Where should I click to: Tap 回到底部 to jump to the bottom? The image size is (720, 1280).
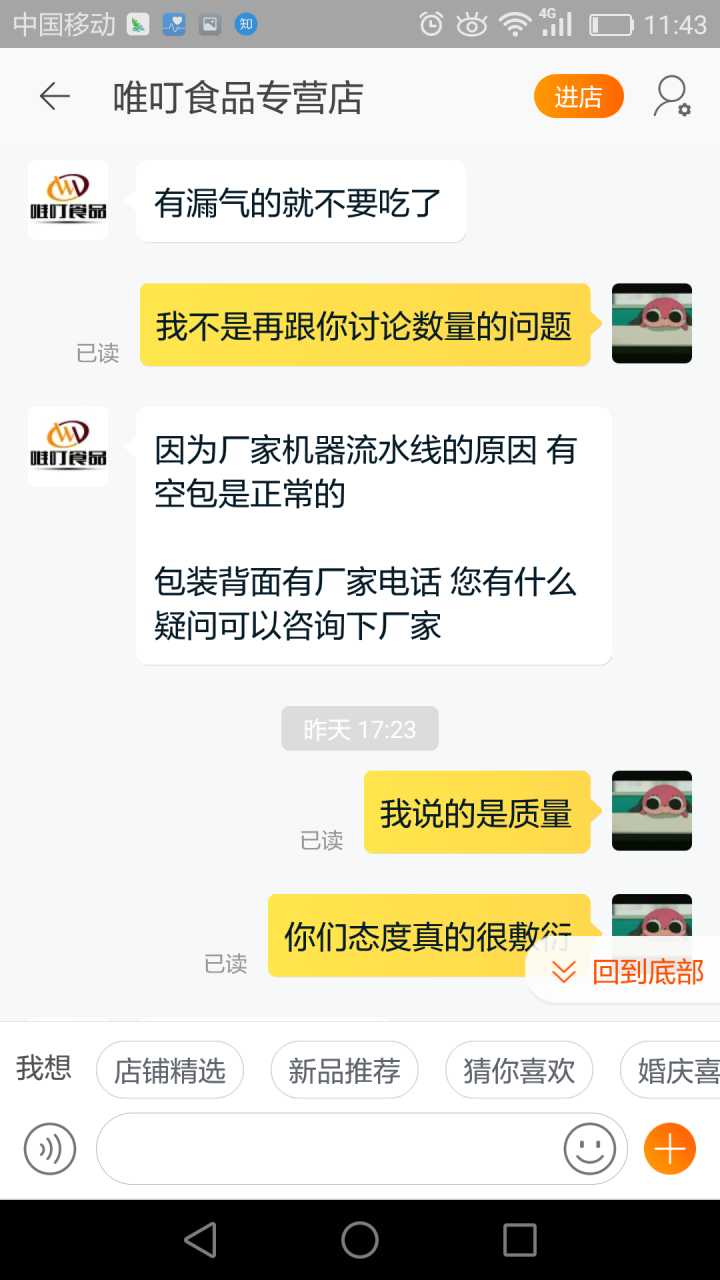click(631, 972)
